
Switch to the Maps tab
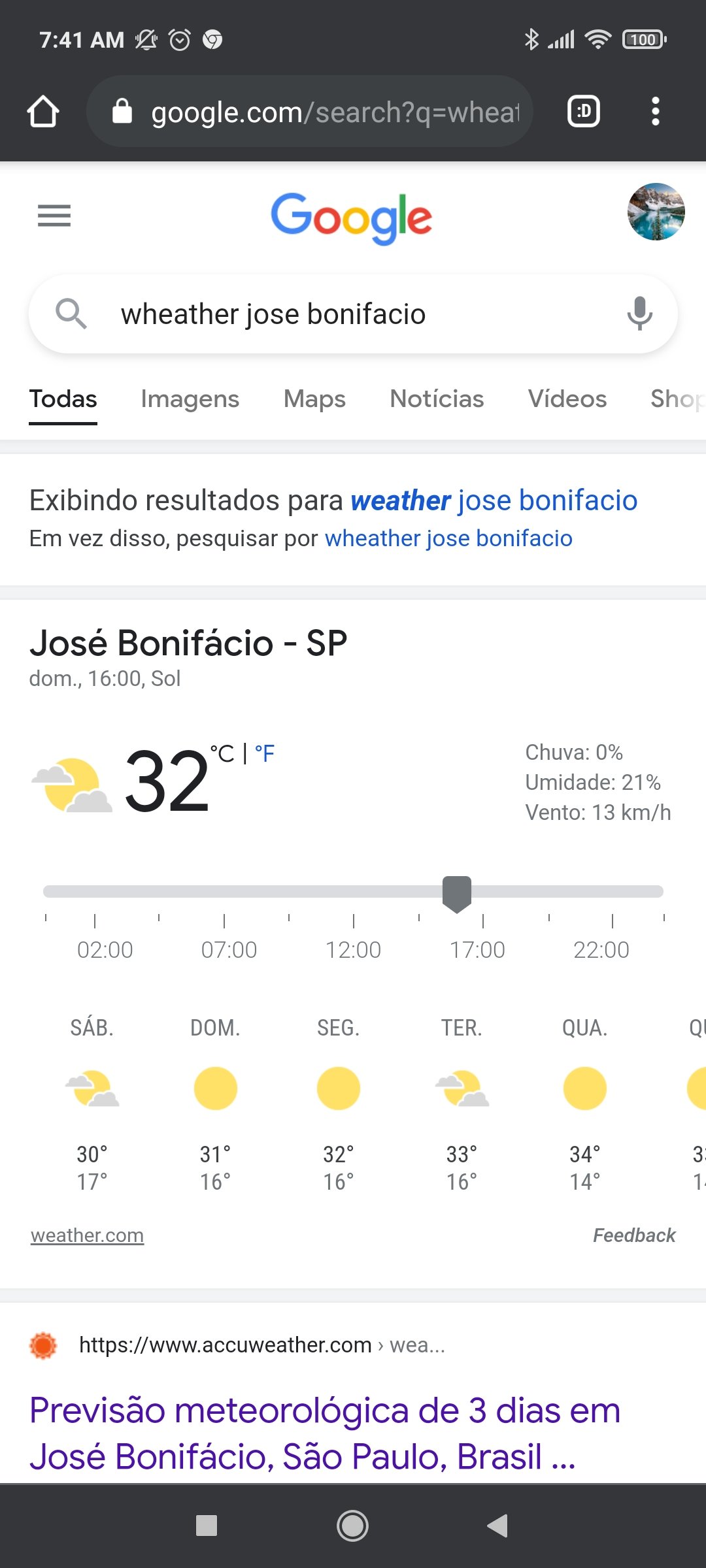(314, 399)
